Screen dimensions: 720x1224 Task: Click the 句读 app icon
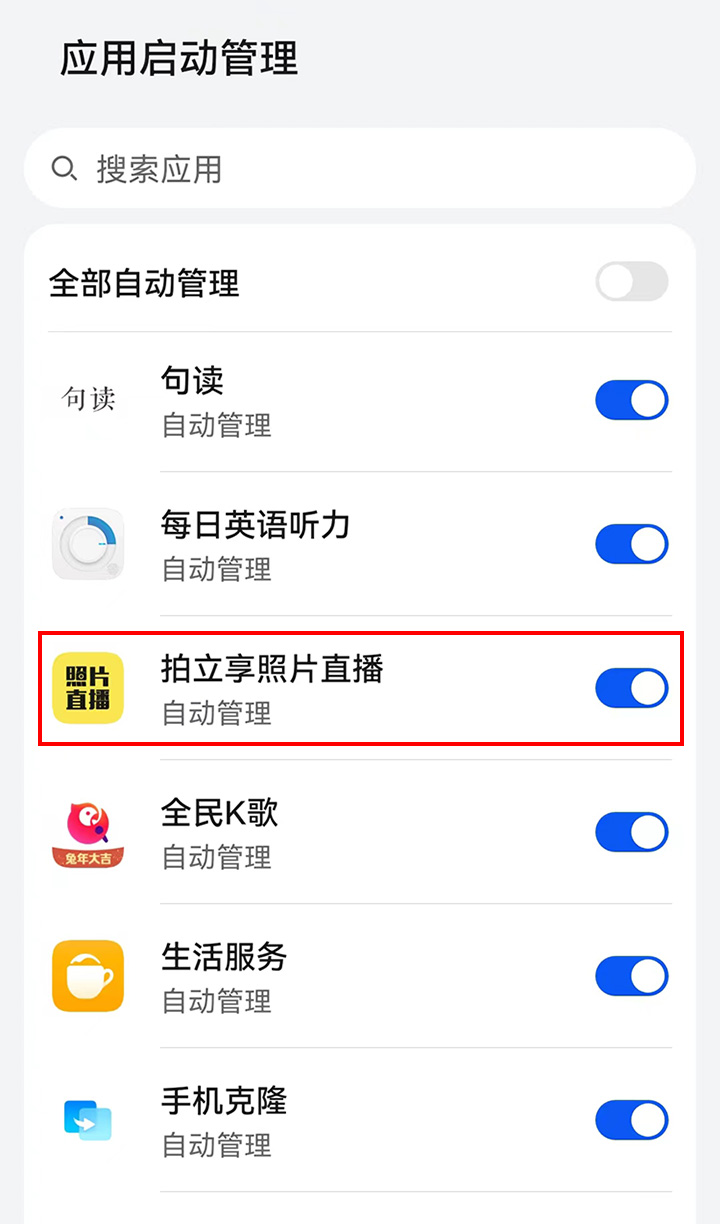[x=88, y=398]
